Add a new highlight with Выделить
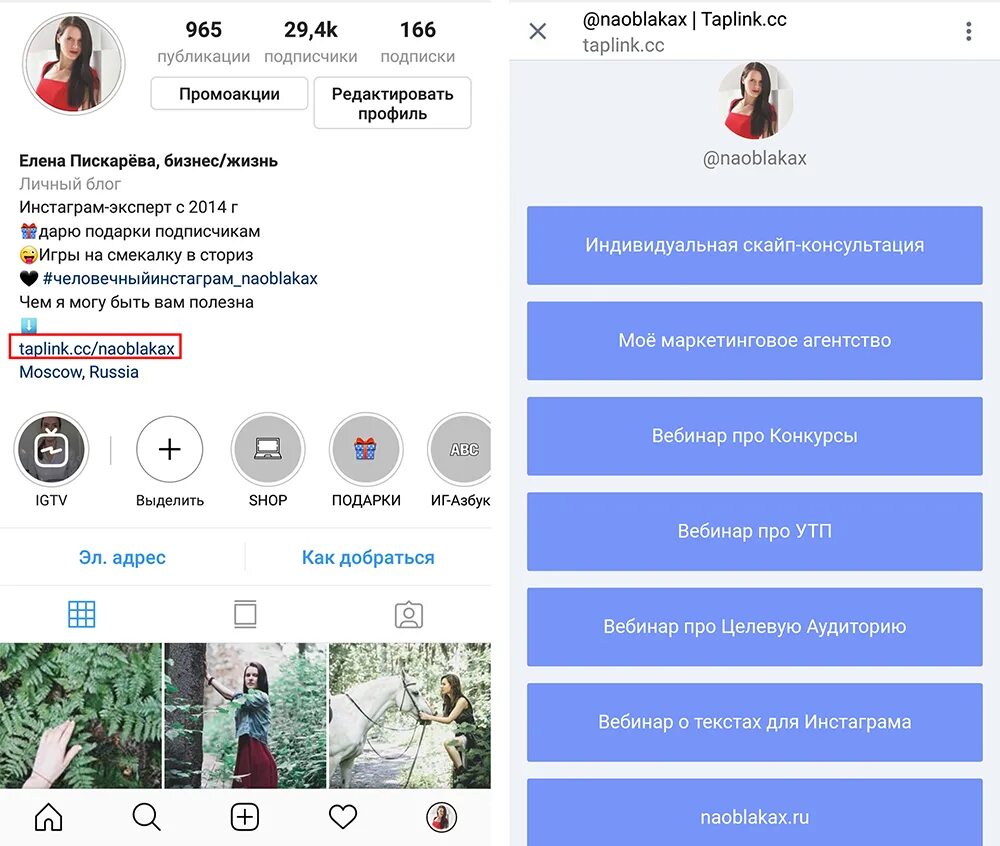The width and height of the screenshot is (1000, 846). click(170, 450)
